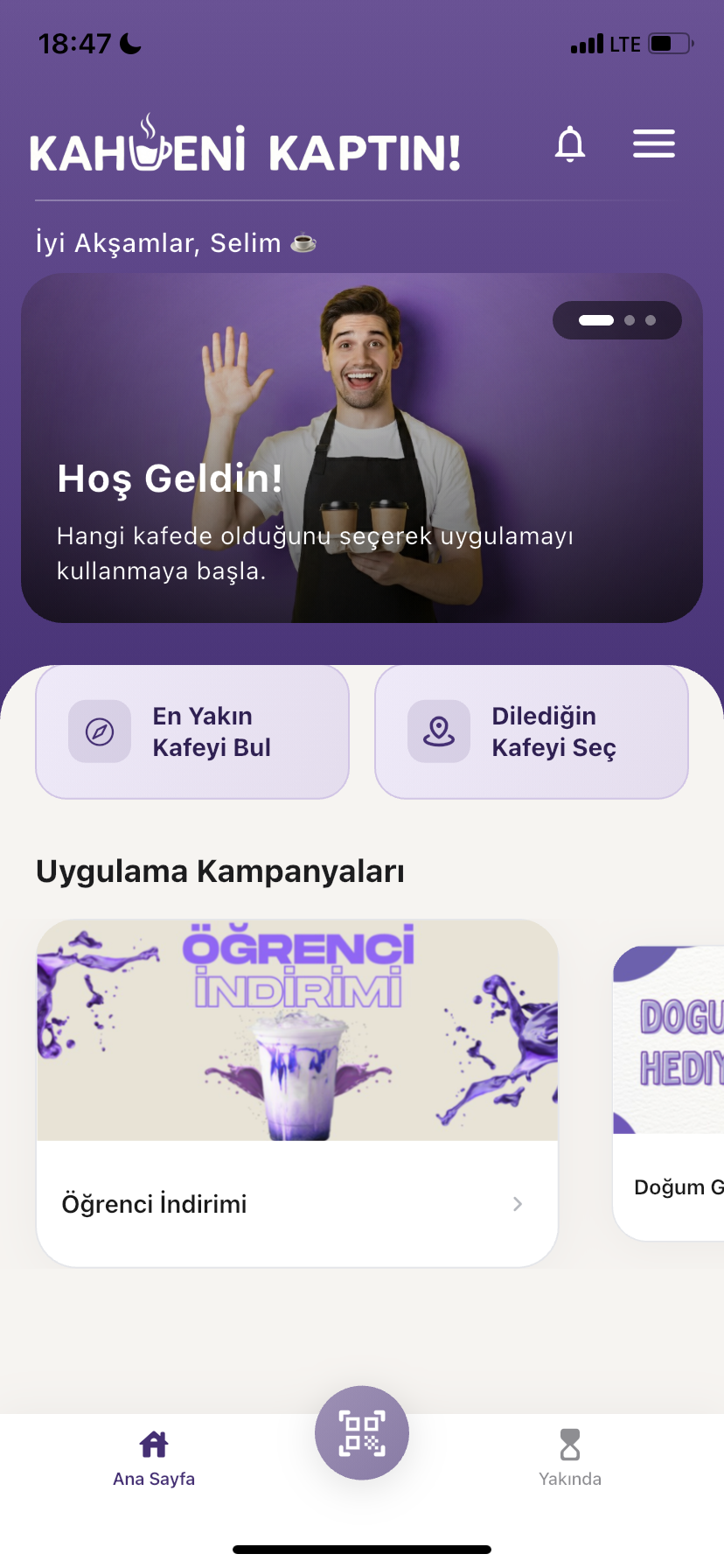Open the Öğrenci İndirimi campaign card

click(297, 1092)
